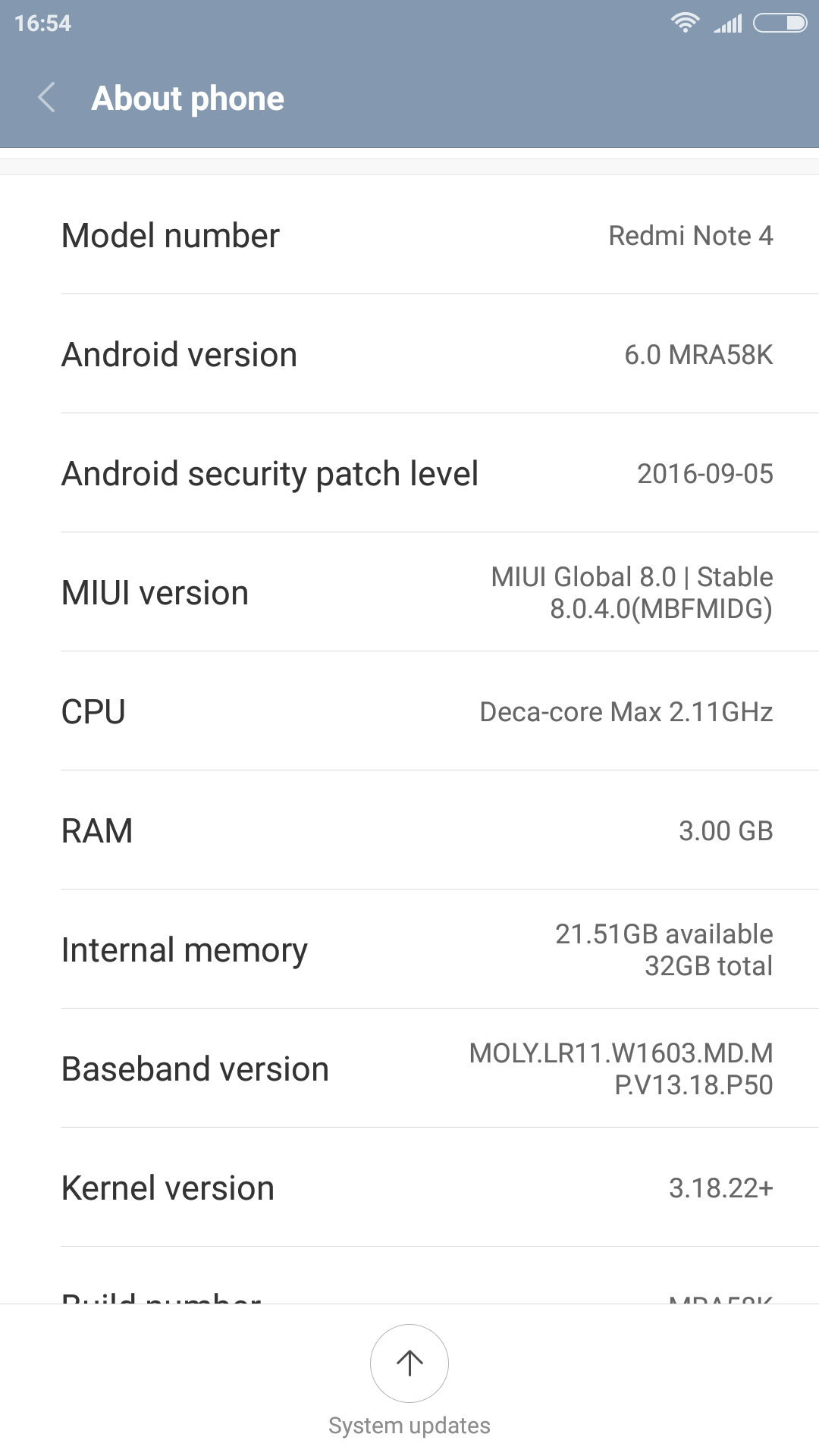This screenshot has width=819, height=1456.
Task: Go back from About phone
Action: click(x=47, y=98)
